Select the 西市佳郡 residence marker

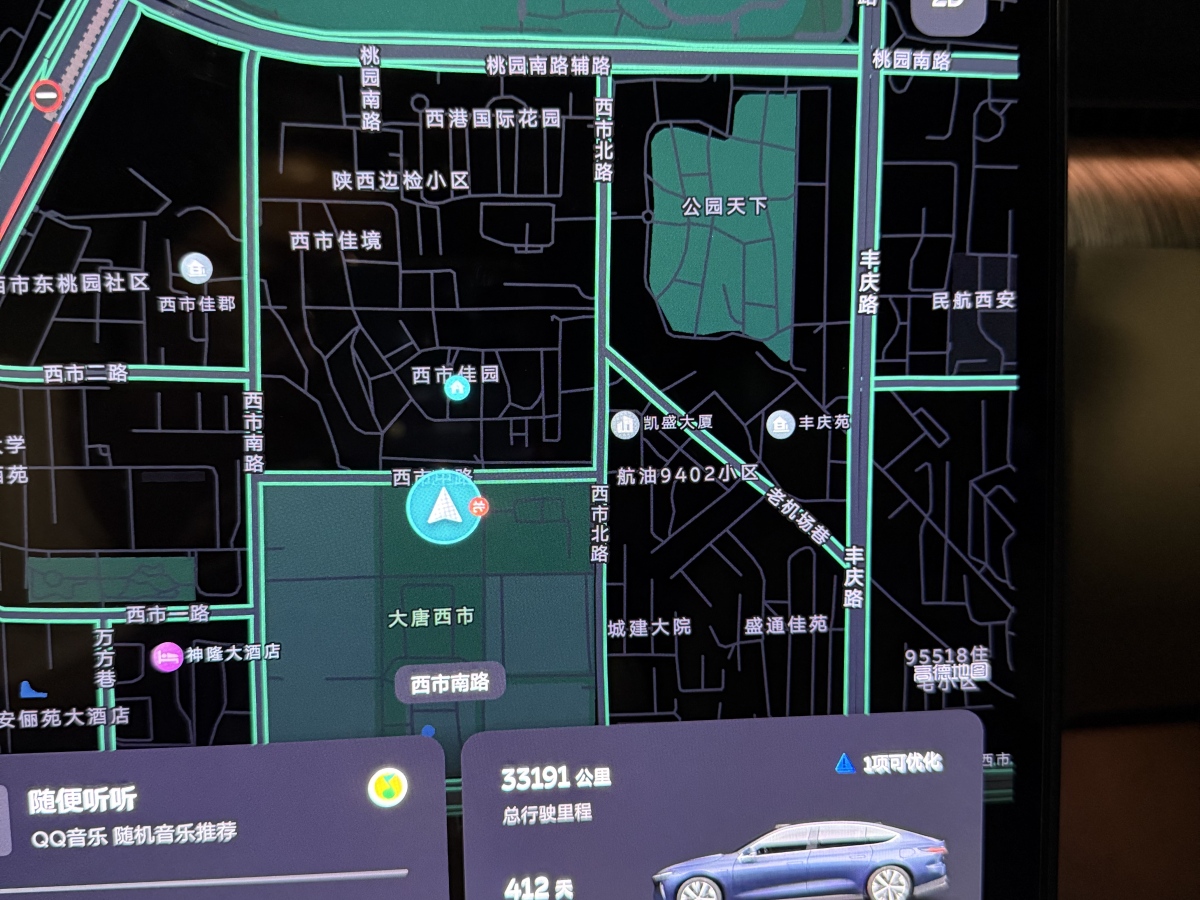pyautogui.click(x=196, y=268)
